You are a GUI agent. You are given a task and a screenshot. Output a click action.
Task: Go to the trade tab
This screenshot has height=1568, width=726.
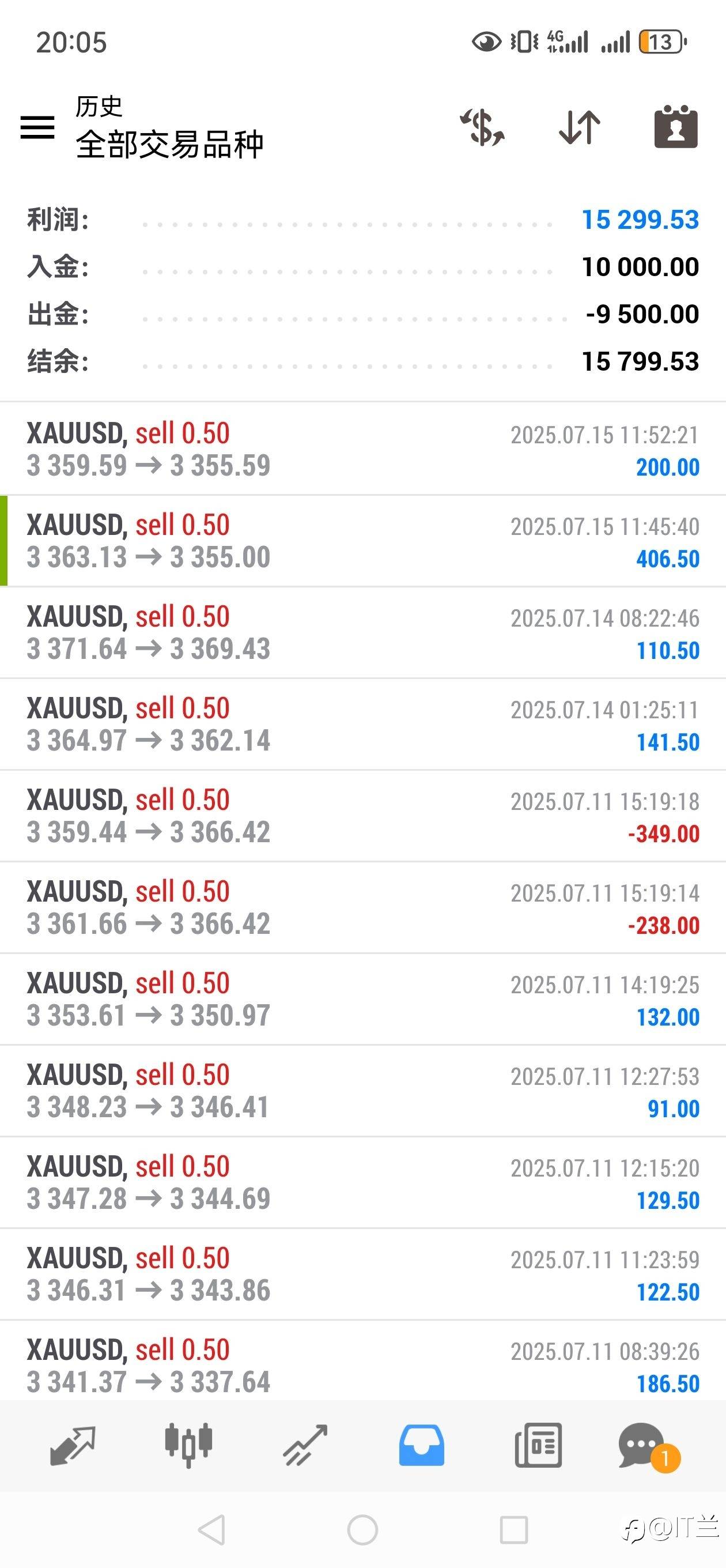coord(305,1445)
